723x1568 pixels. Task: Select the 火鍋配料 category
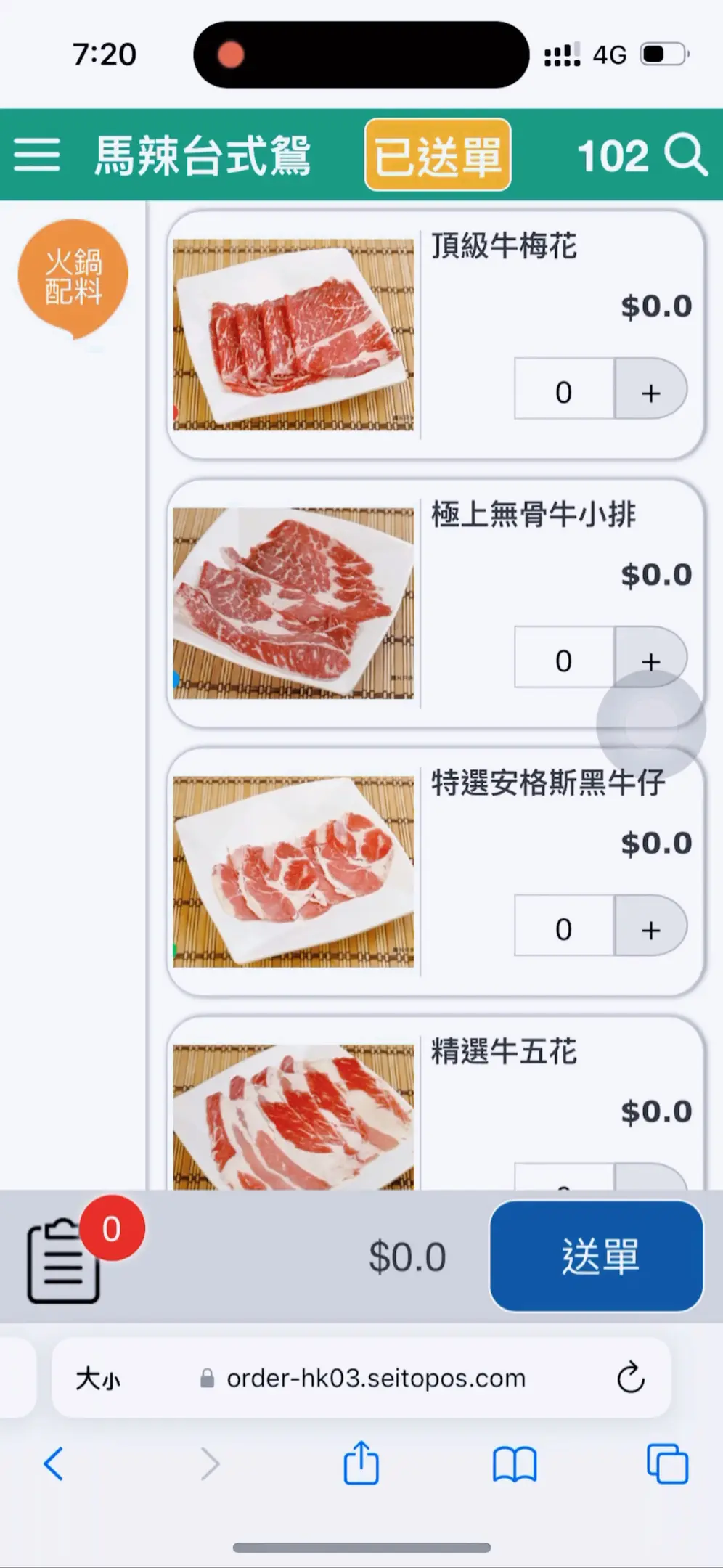(x=73, y=277)
